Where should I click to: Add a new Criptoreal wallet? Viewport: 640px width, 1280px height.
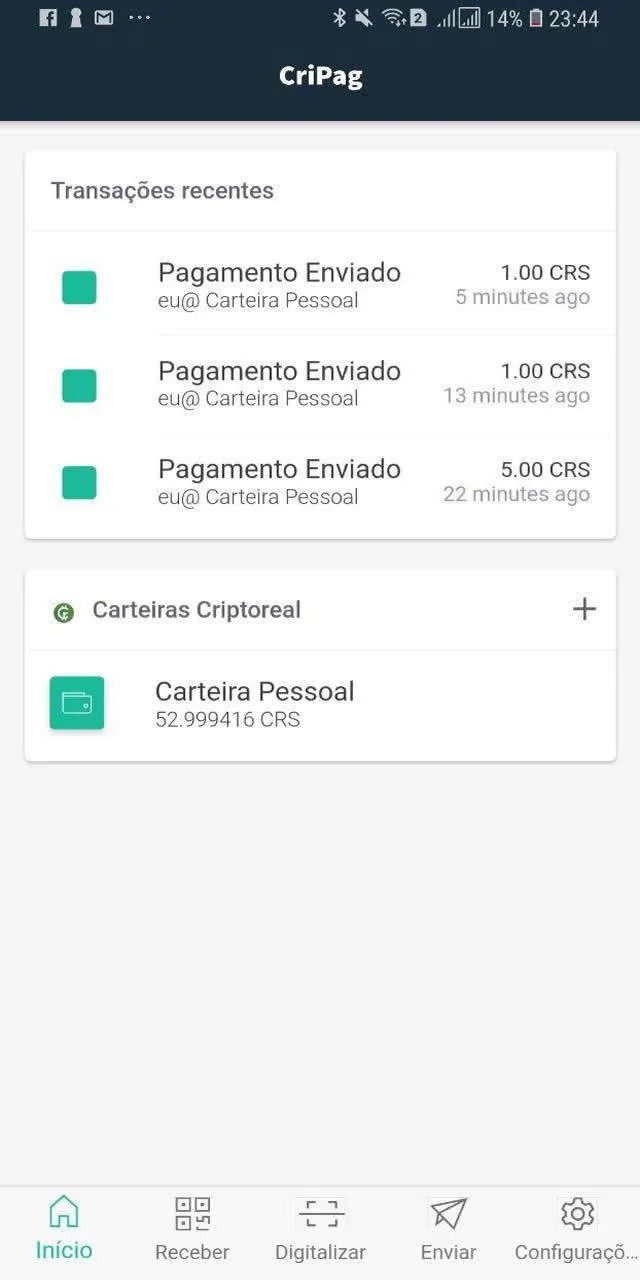coord(584,609)
